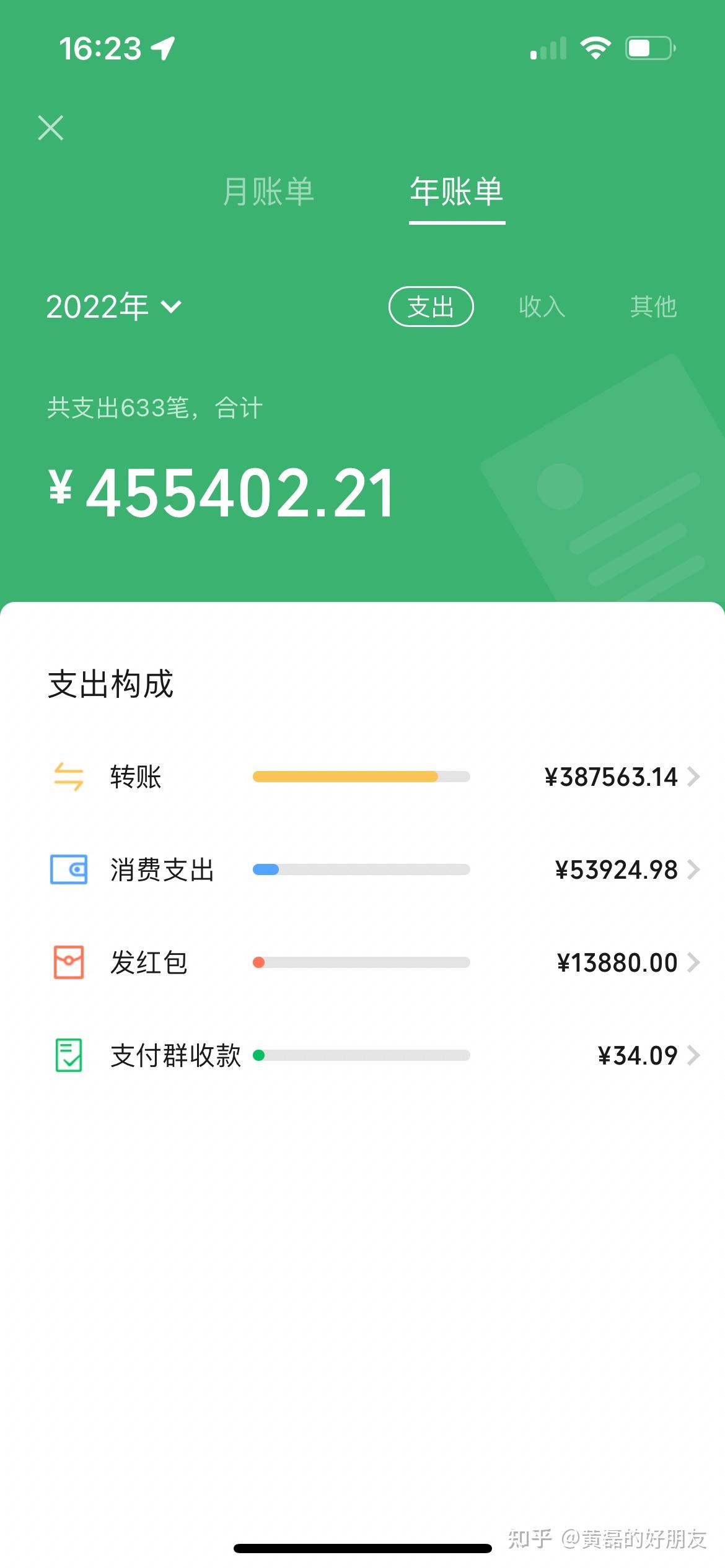Screen dimensions: 725x1568
Task: Switch to the 收入 filter
Action: 542,307
